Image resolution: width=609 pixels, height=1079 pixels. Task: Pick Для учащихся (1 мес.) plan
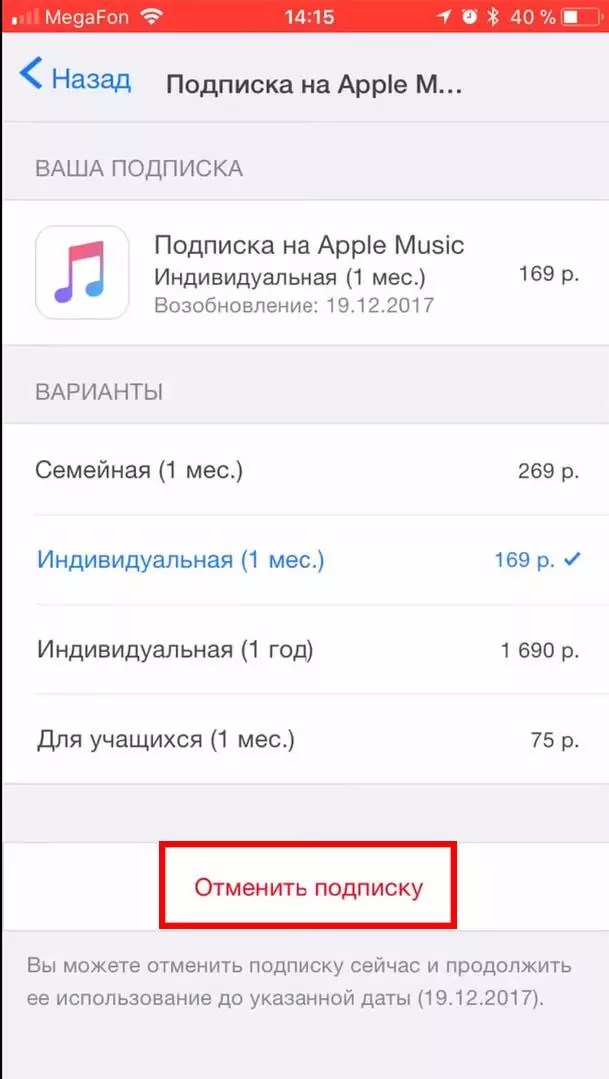(304, 741)
